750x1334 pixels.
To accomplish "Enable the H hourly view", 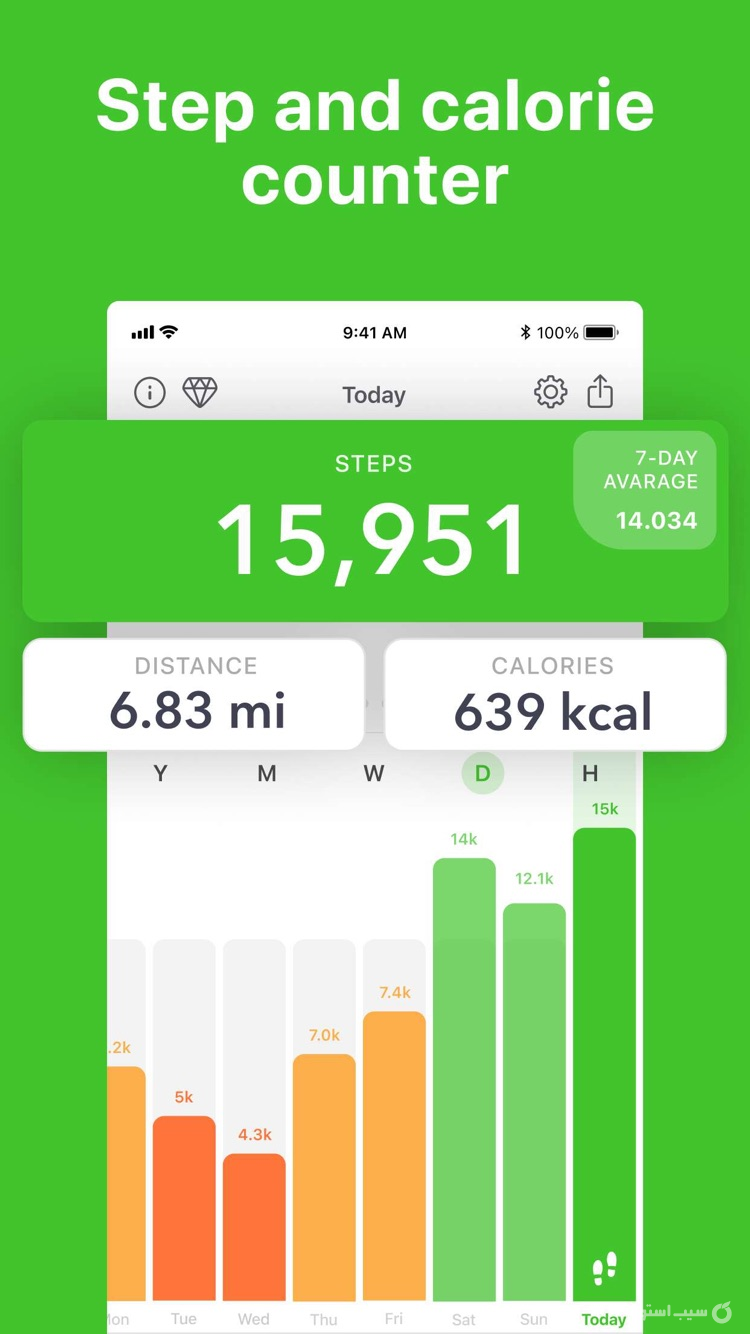I will pyautogui.click(x=590, y=773).
